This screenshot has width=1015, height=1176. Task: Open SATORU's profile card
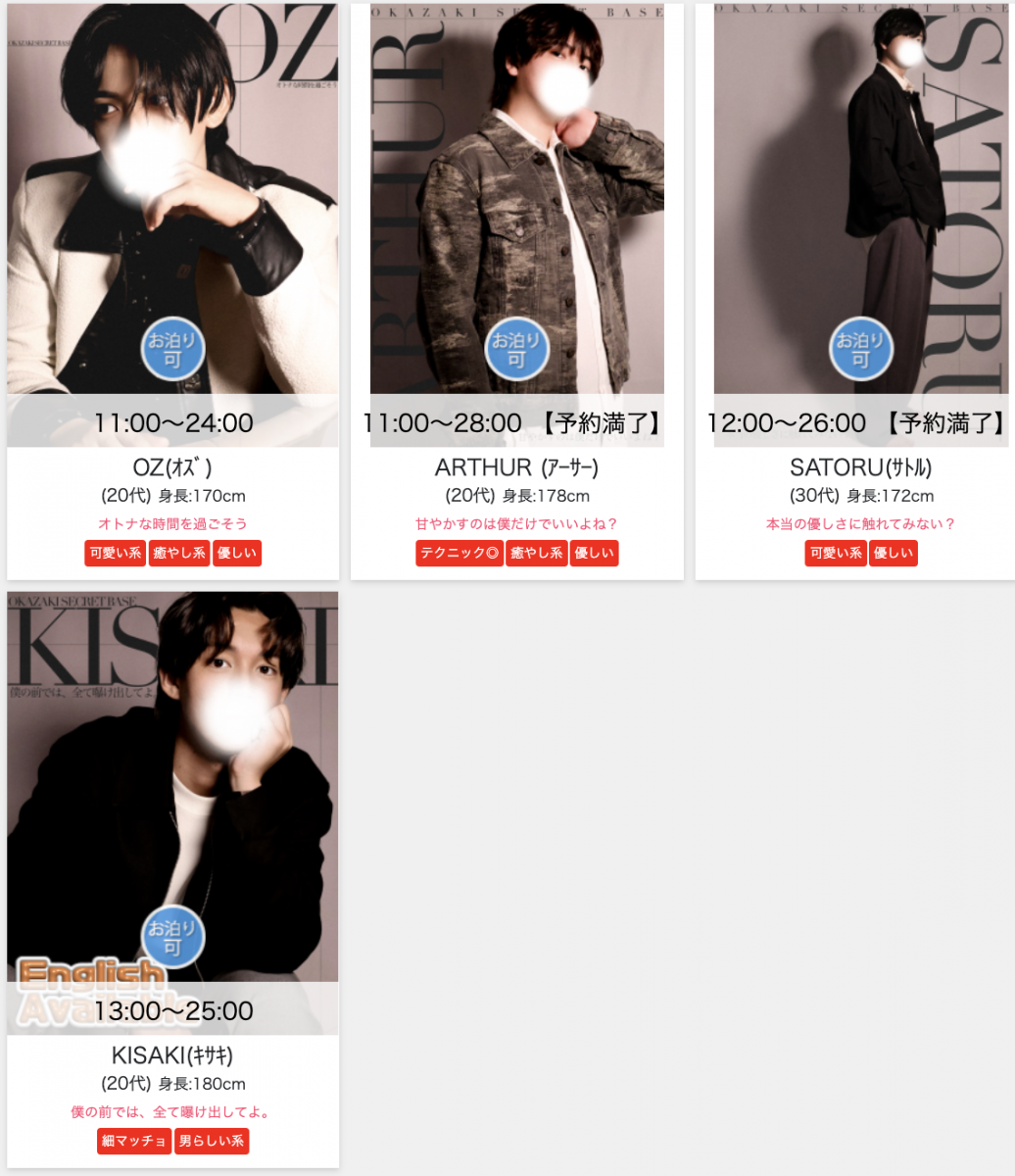[860, 225]
